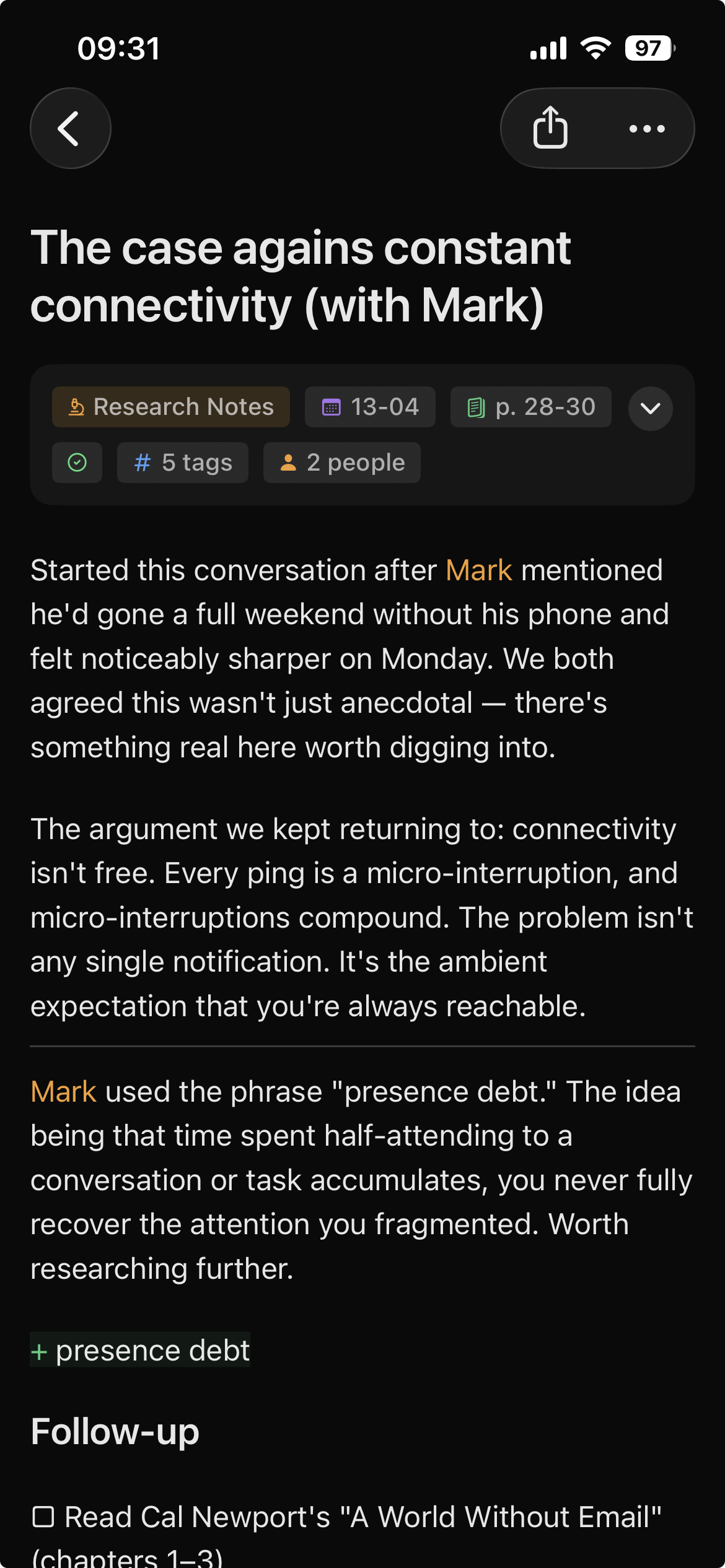View the 5 tags chip
This screenshot has width=725, height=1568.
[183, 463]
